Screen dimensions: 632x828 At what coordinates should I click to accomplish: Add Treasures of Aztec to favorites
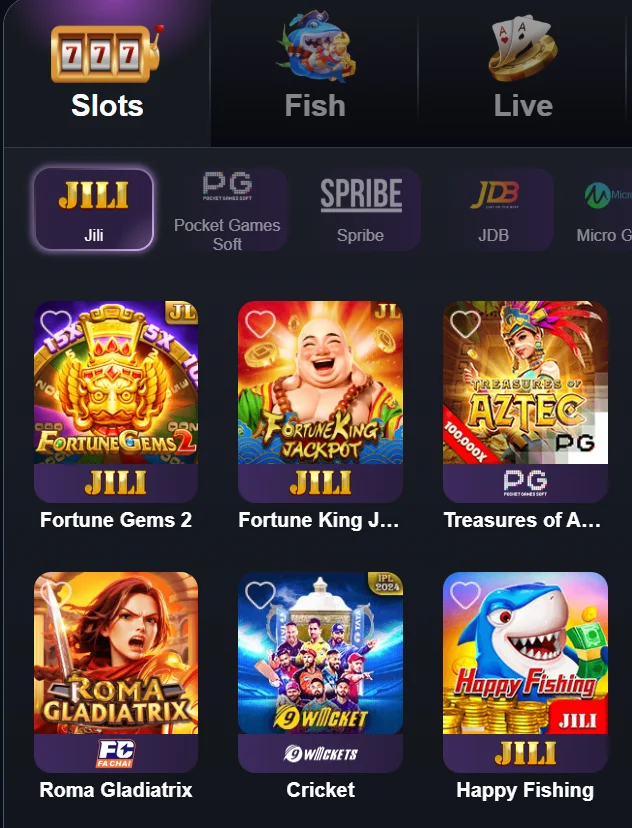point(465,324)
